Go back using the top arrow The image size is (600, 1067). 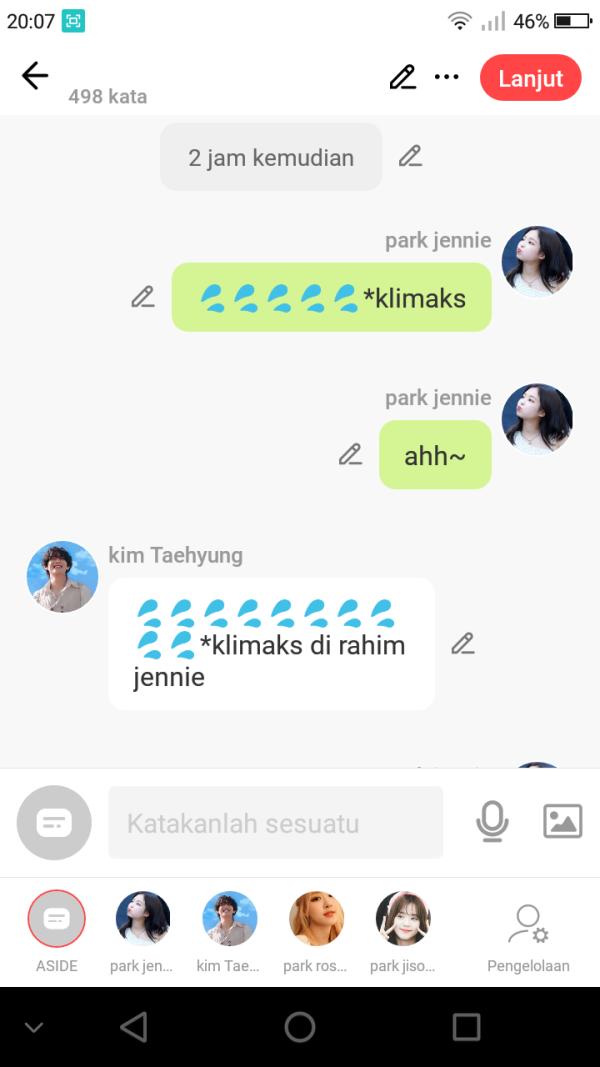point(35,76)
